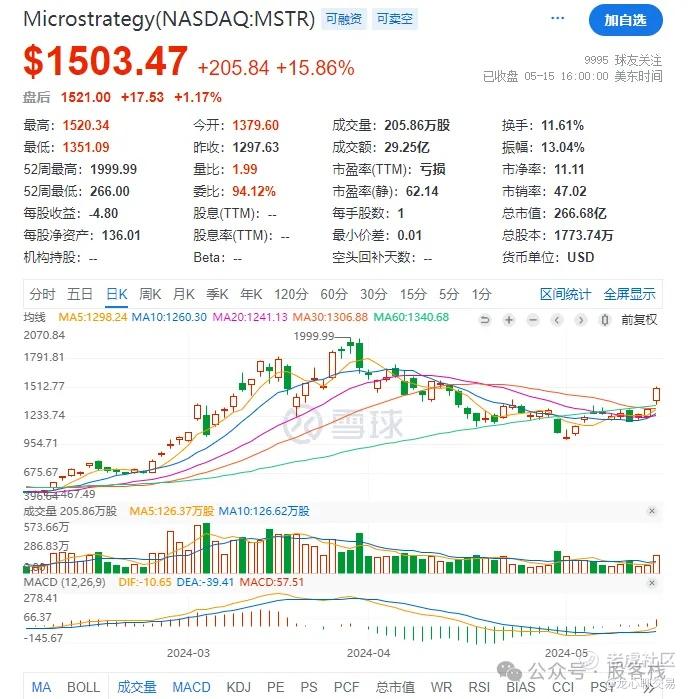The height and width of the screenshot is (699, 688).
Task: Switch to 周K weekly candlesticks
Action: click(x=150, y=294)
